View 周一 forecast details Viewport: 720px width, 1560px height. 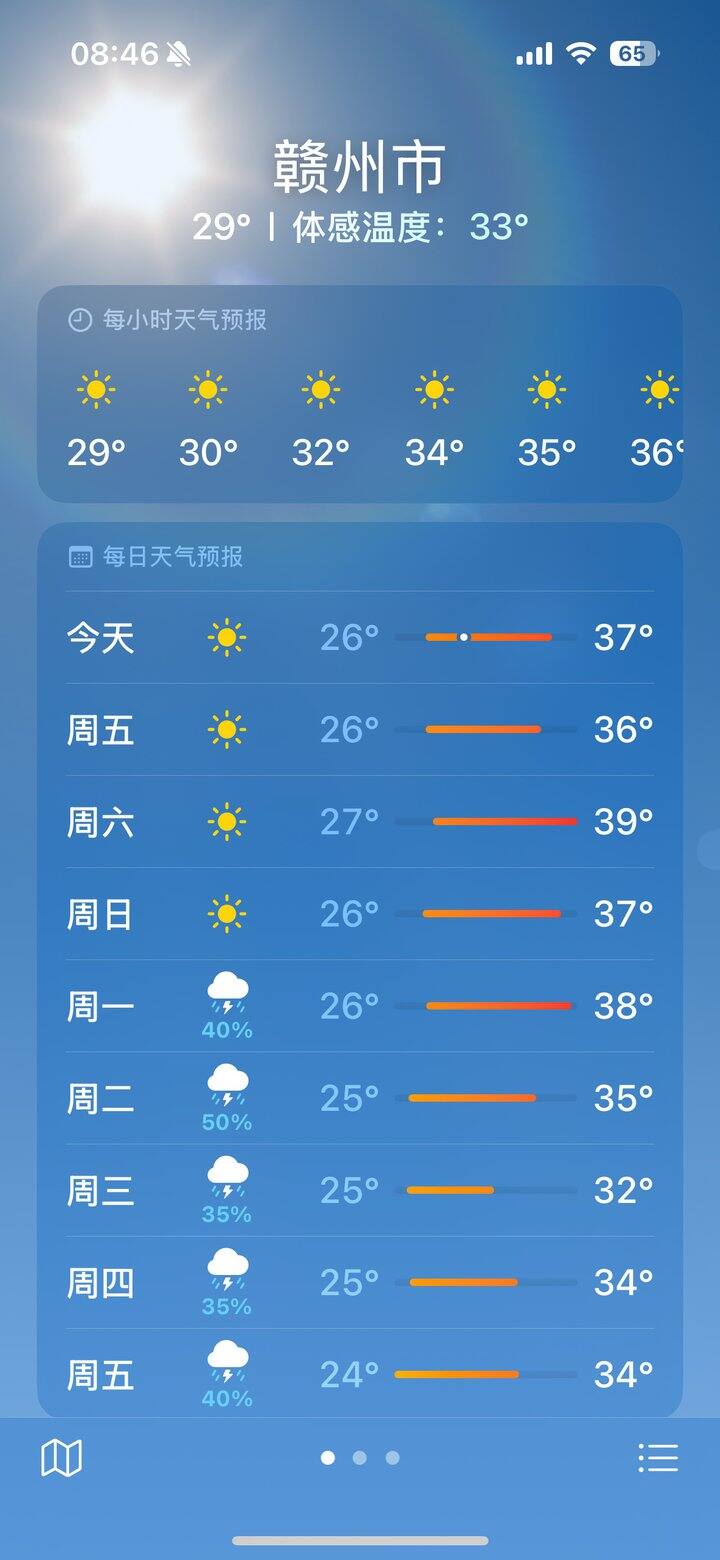(360, 1006)
